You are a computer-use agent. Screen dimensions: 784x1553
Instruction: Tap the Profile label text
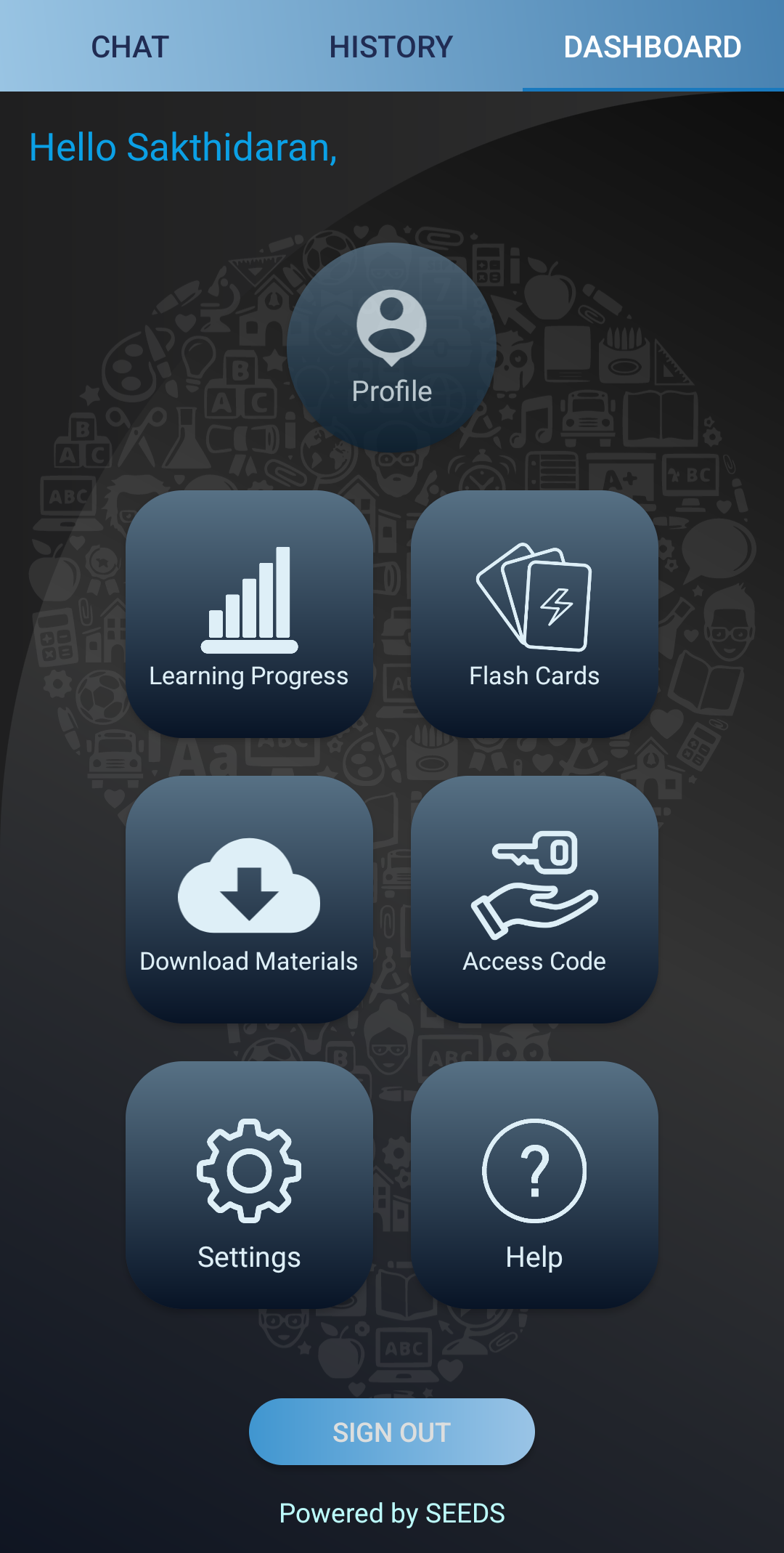[x=392, y=391]
